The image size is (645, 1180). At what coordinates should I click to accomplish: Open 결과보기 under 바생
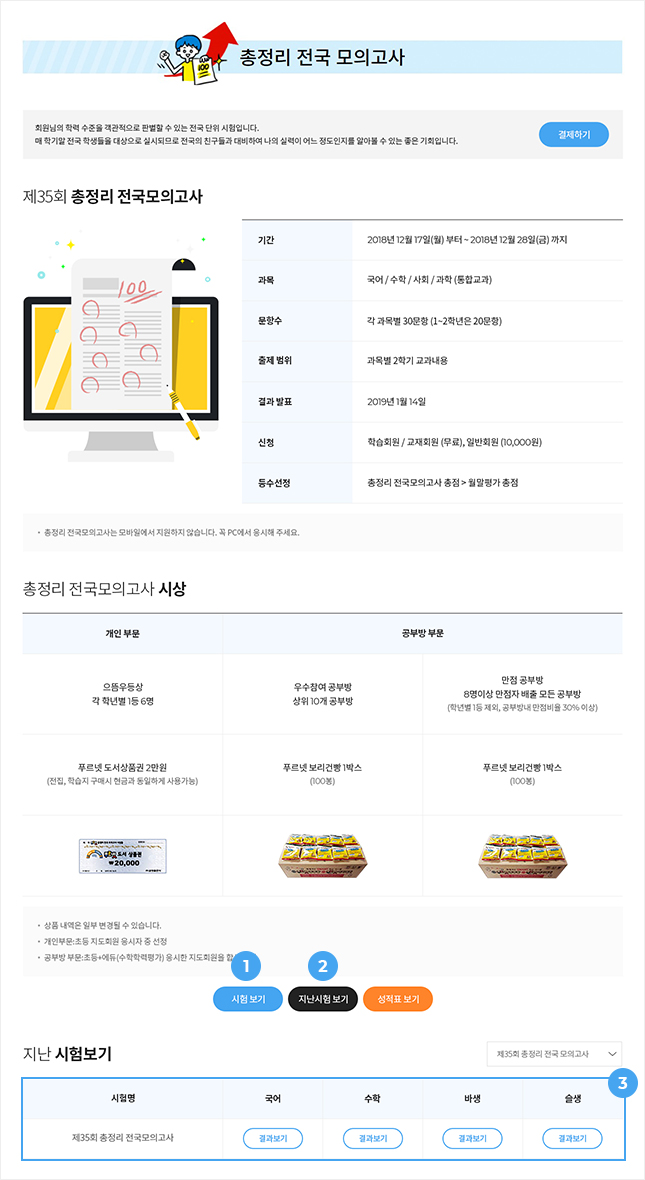pos(472,1138)
